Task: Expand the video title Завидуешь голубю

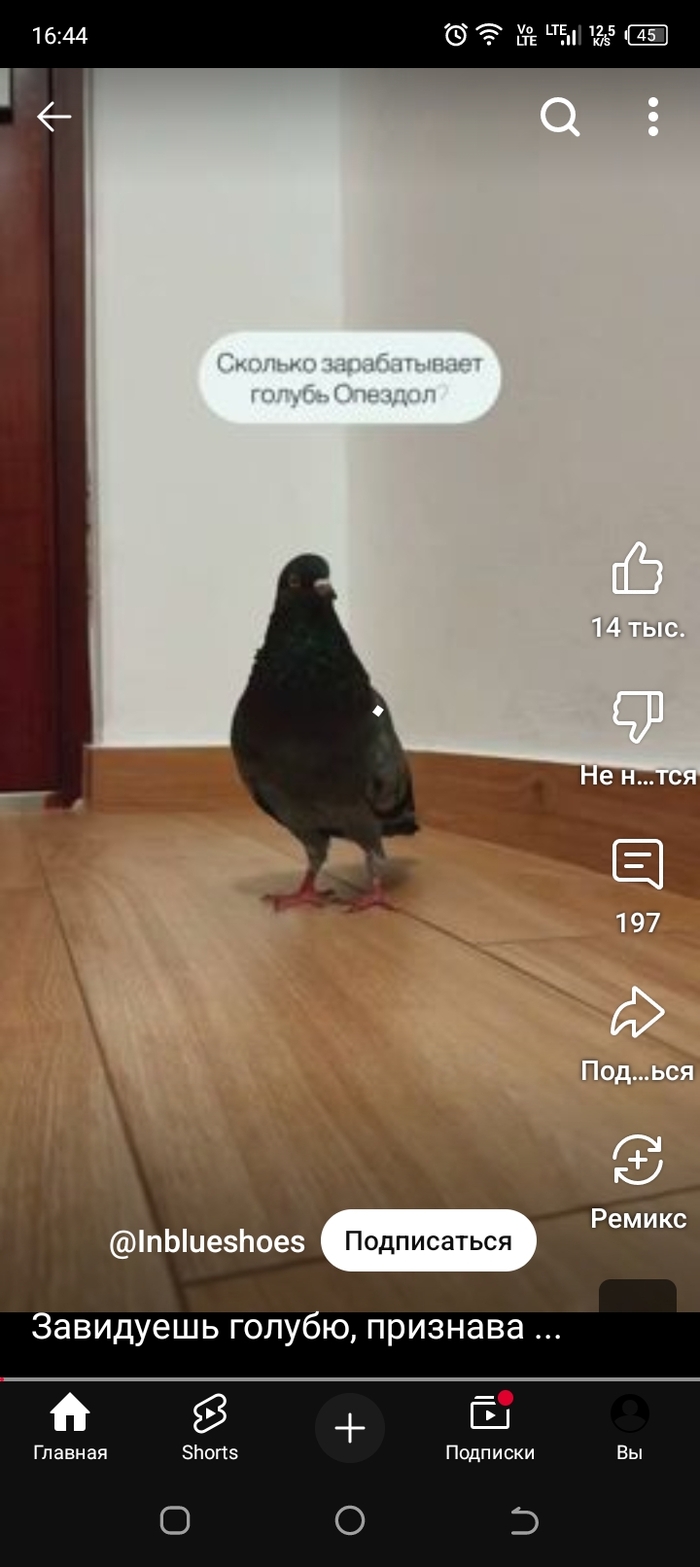Action: 295,1327
